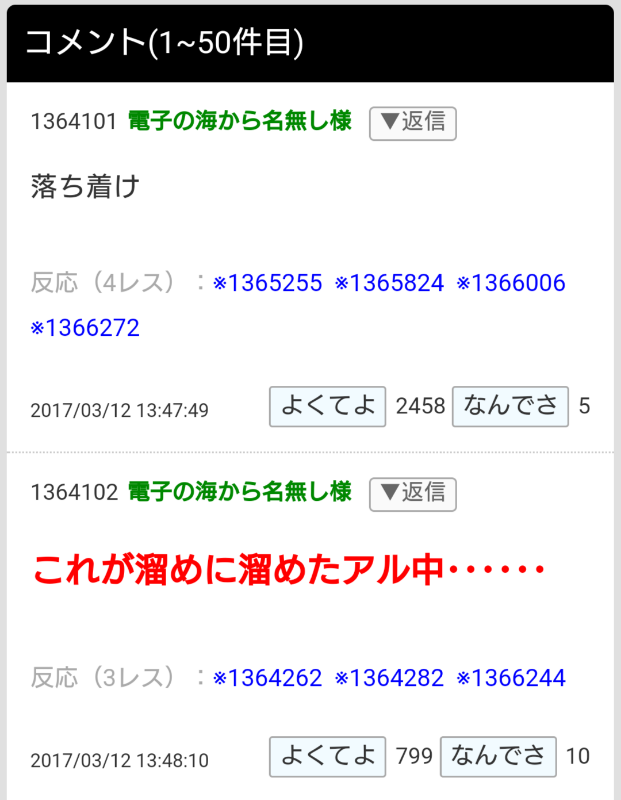The image size is (621, 800).
Task: View reply ※1366244
Action: pyautogui.click(x=511, y=679)
